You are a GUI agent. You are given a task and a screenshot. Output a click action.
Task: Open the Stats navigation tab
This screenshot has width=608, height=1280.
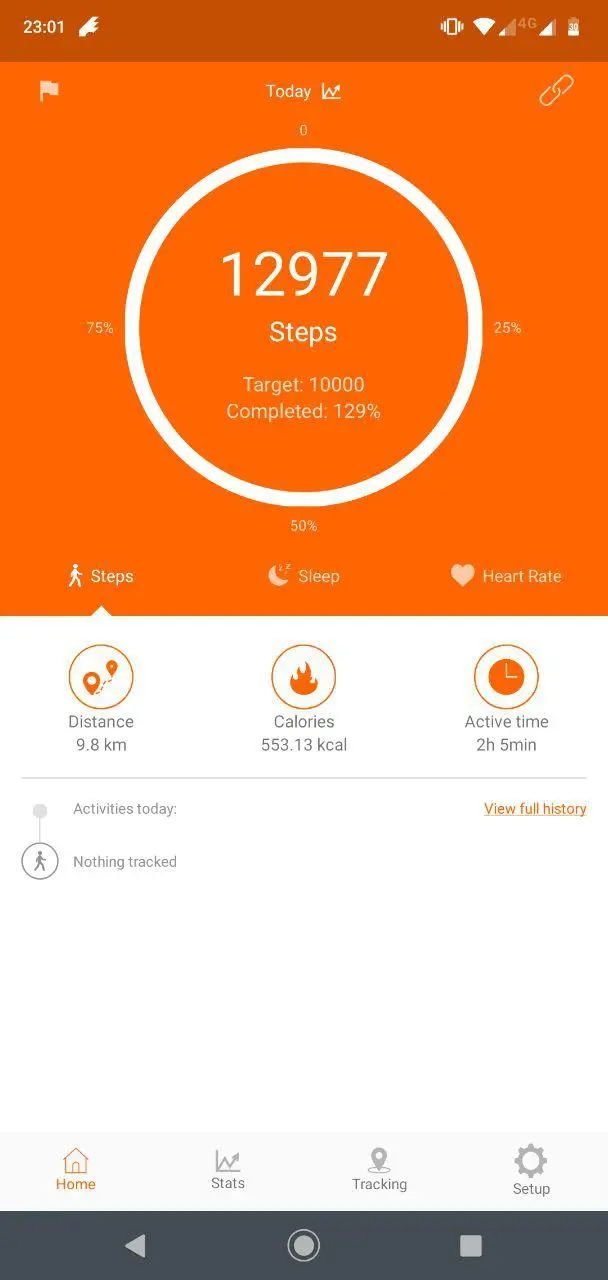coord(228,1170)
